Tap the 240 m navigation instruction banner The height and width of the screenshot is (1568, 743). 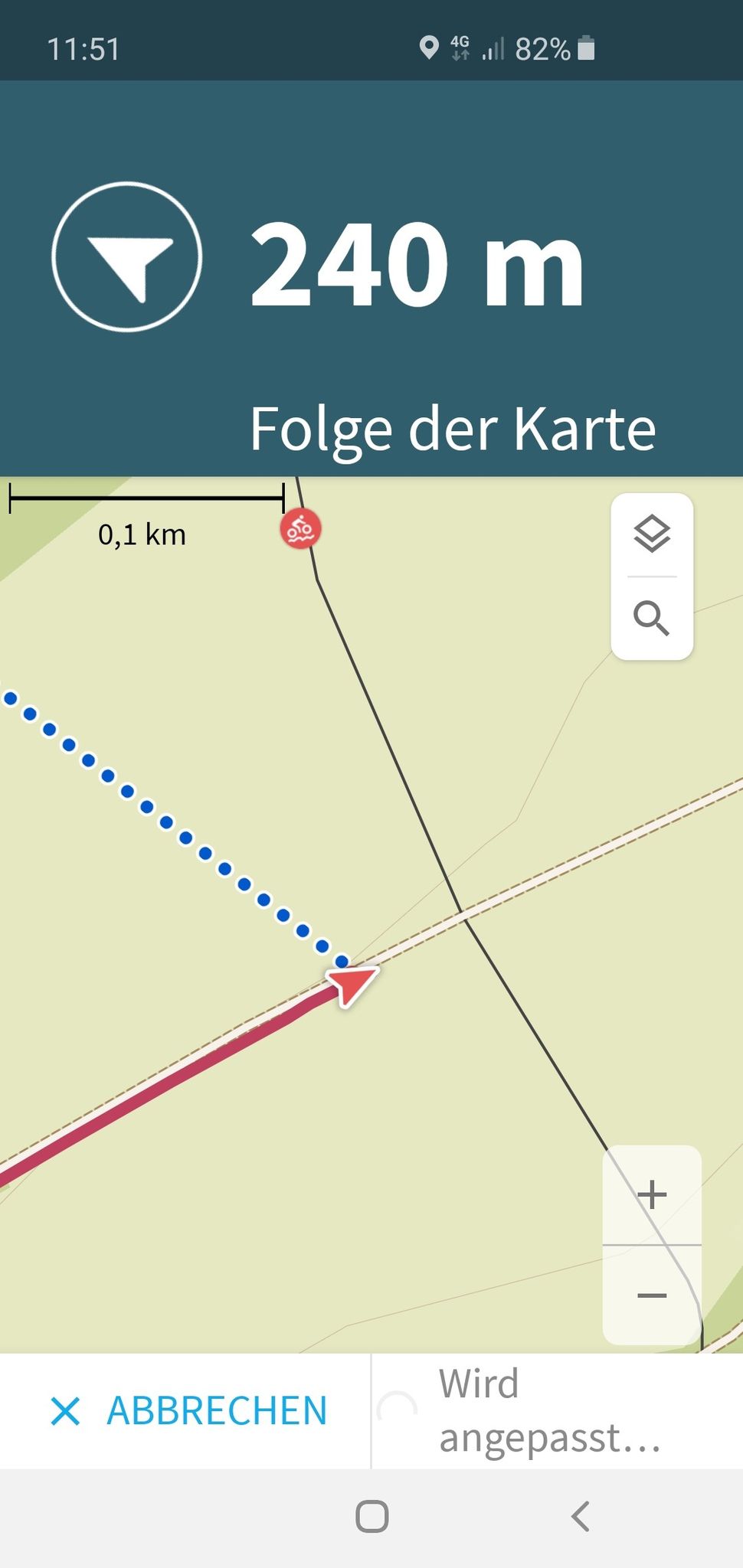[371, 279]
